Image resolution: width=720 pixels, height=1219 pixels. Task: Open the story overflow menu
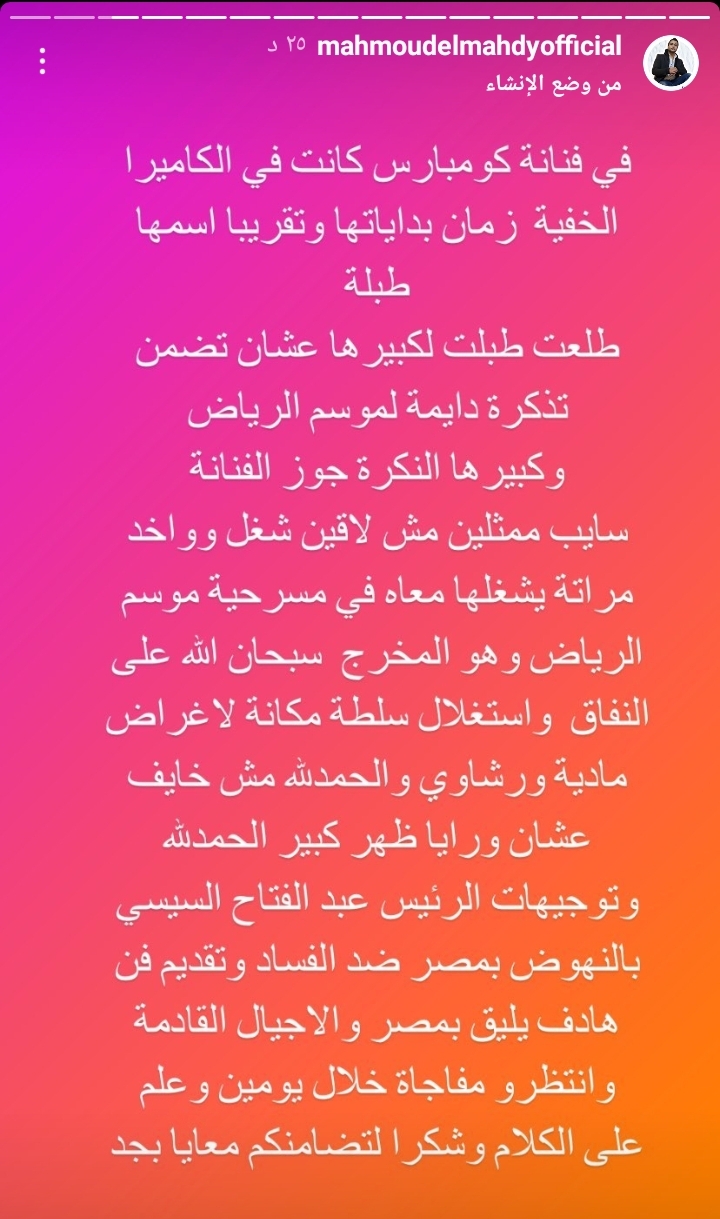tap(42, 62)
